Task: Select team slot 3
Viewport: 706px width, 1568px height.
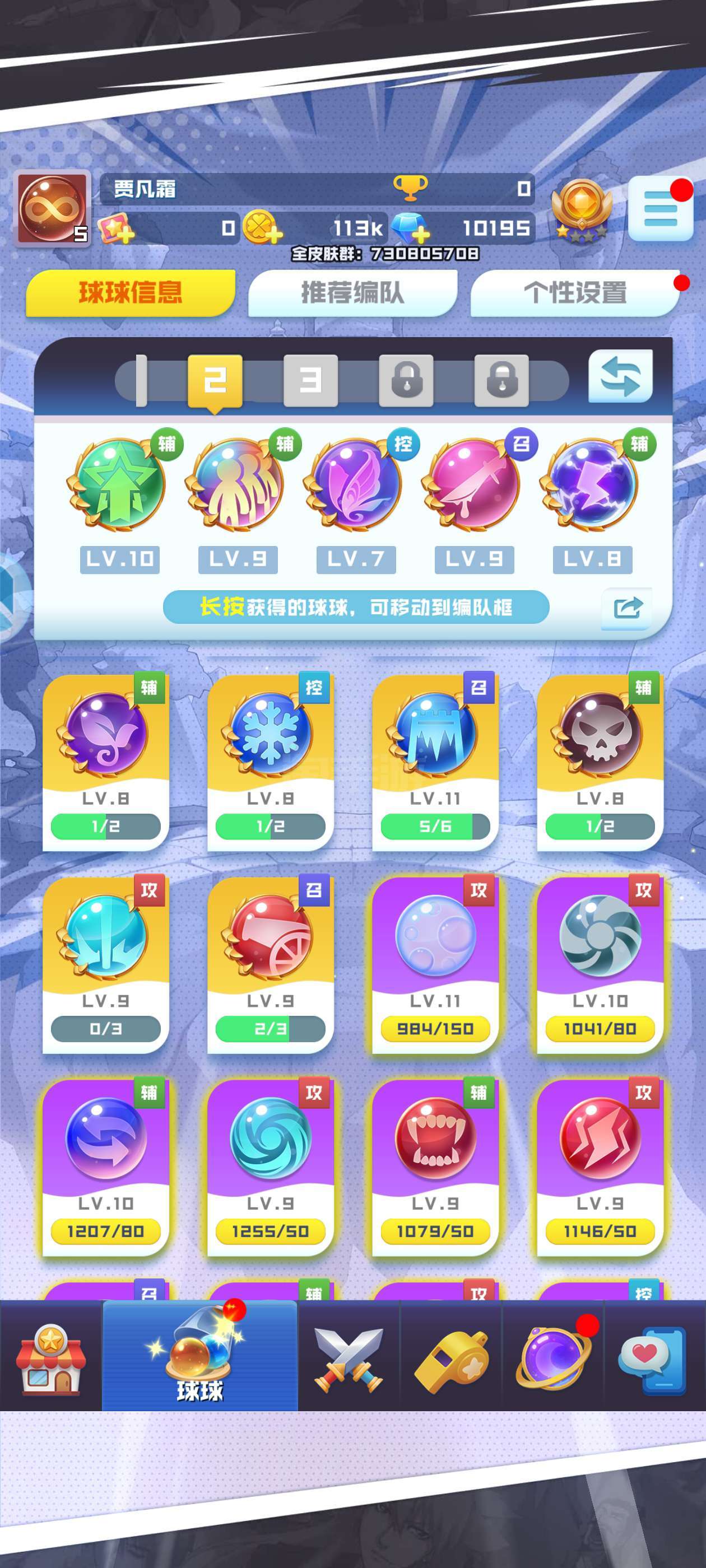Action: (310, 380)
